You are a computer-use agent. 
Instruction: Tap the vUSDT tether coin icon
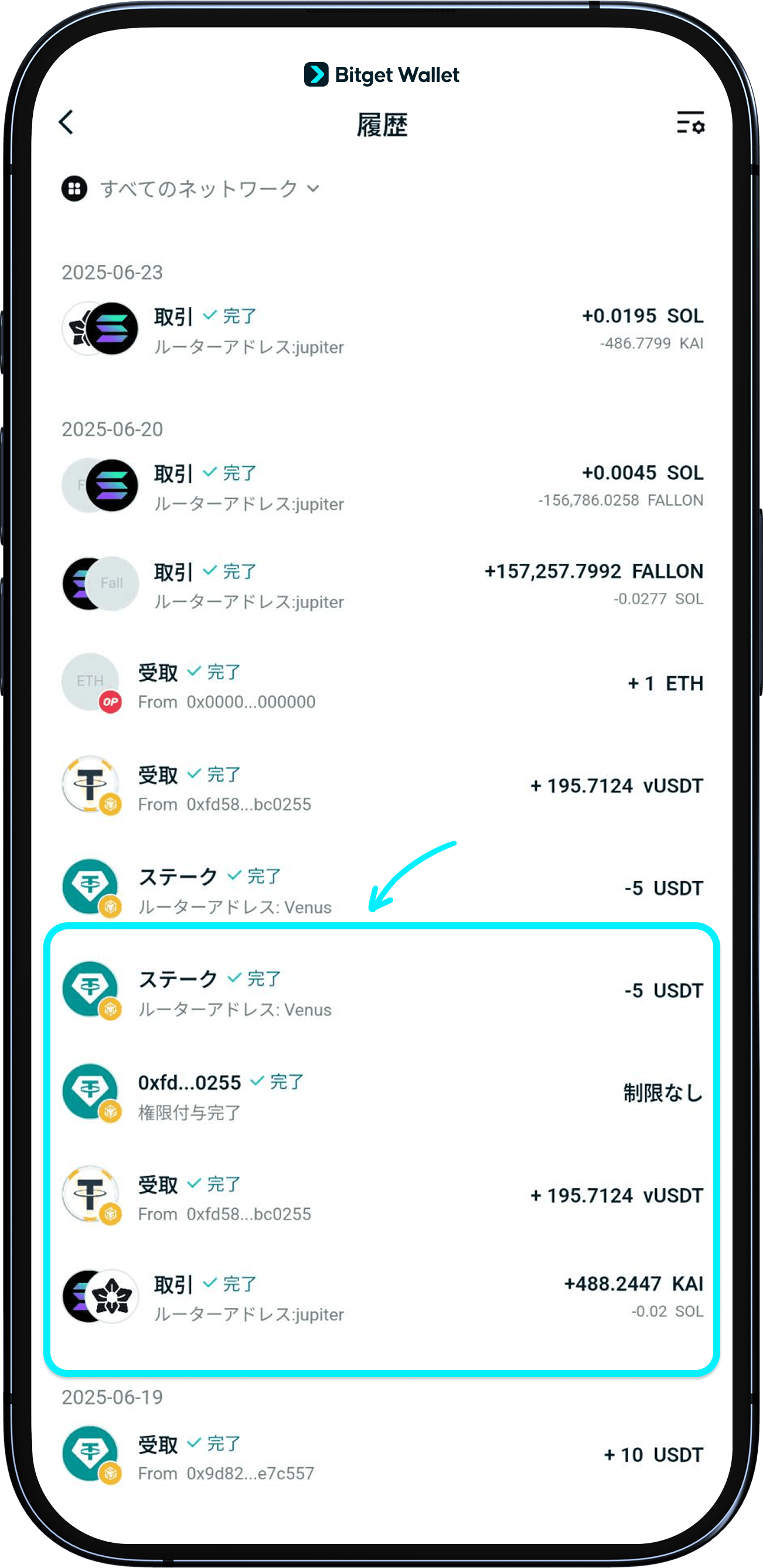90,785
